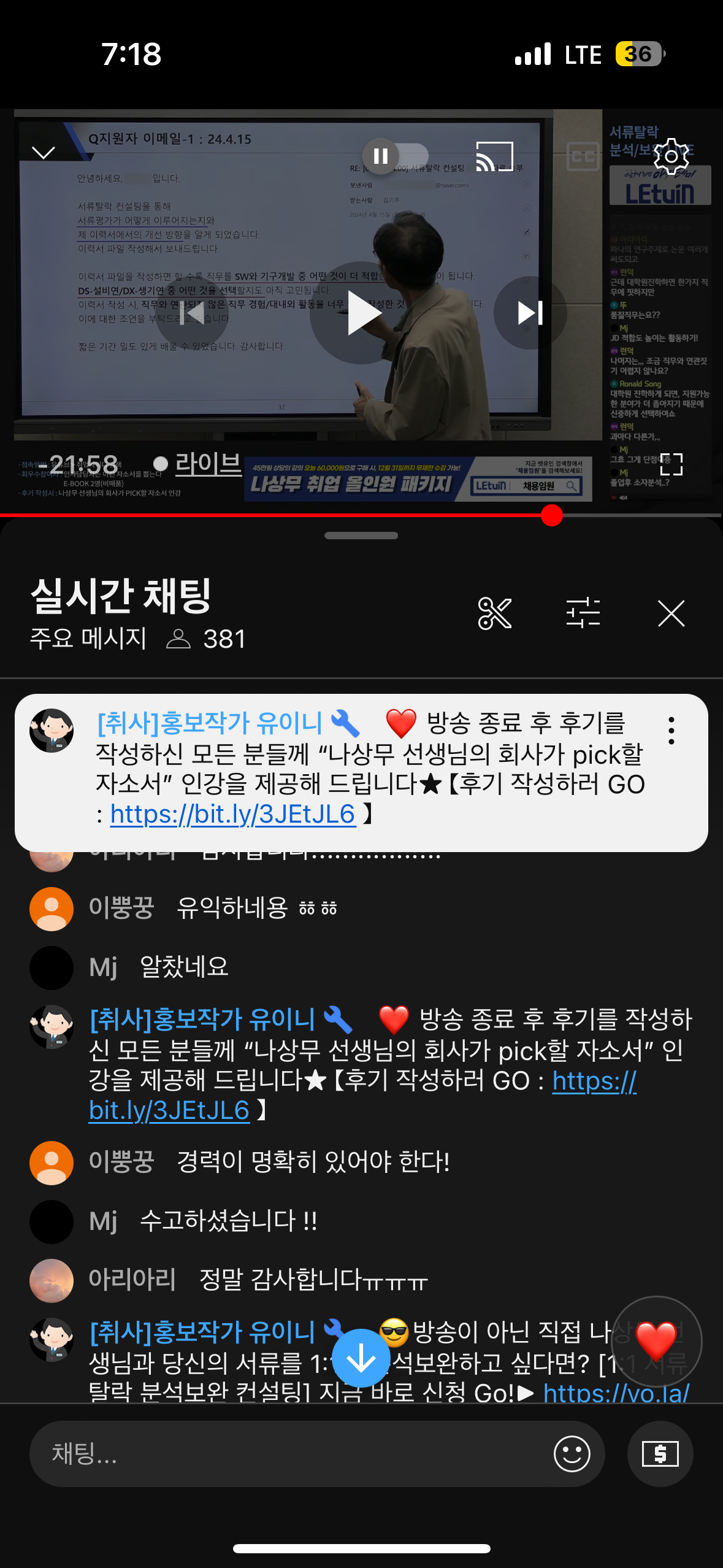Send a heart reaction

(x=657, y=1342)
